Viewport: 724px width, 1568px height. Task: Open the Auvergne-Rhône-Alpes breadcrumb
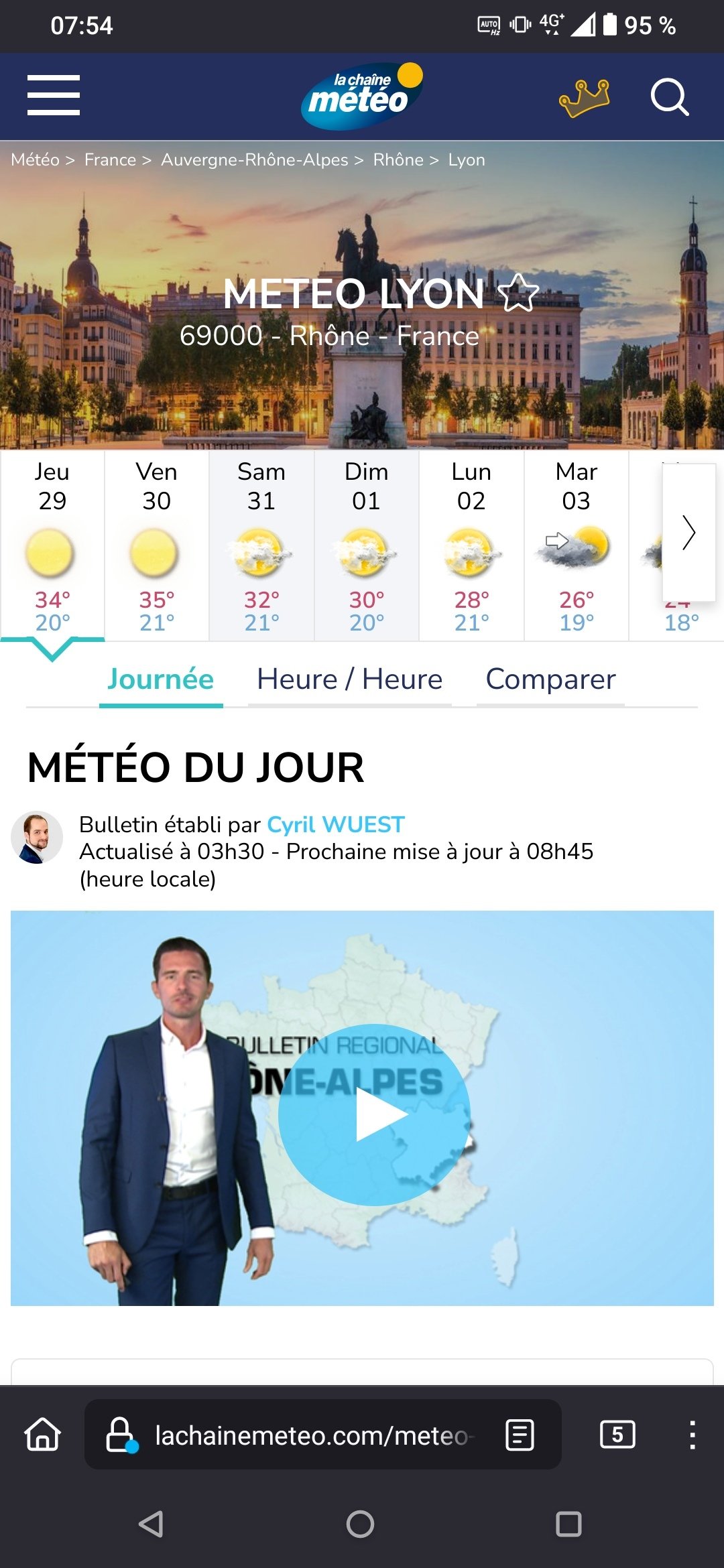click(255, 160)
